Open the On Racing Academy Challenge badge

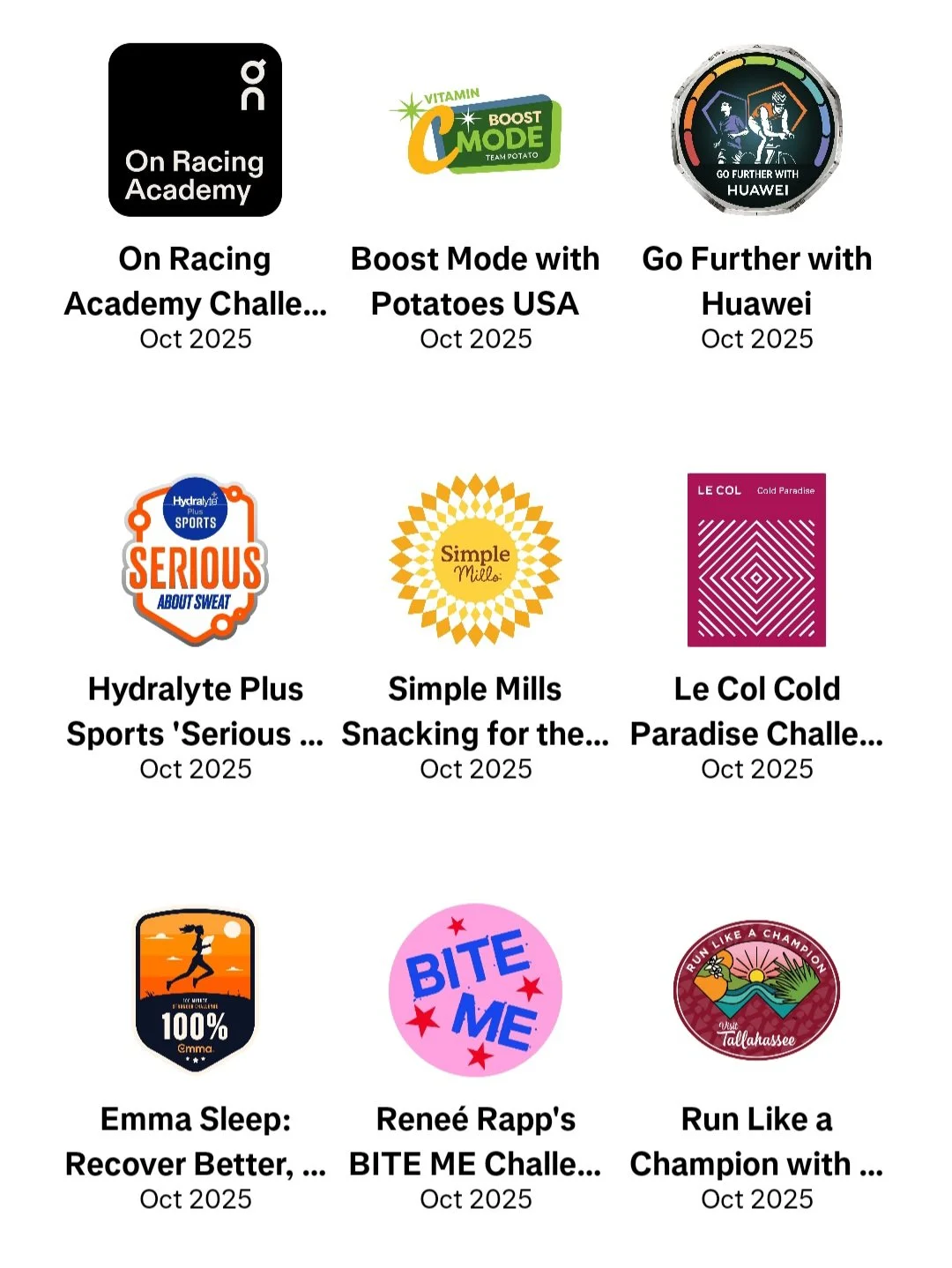pos(195,131)
